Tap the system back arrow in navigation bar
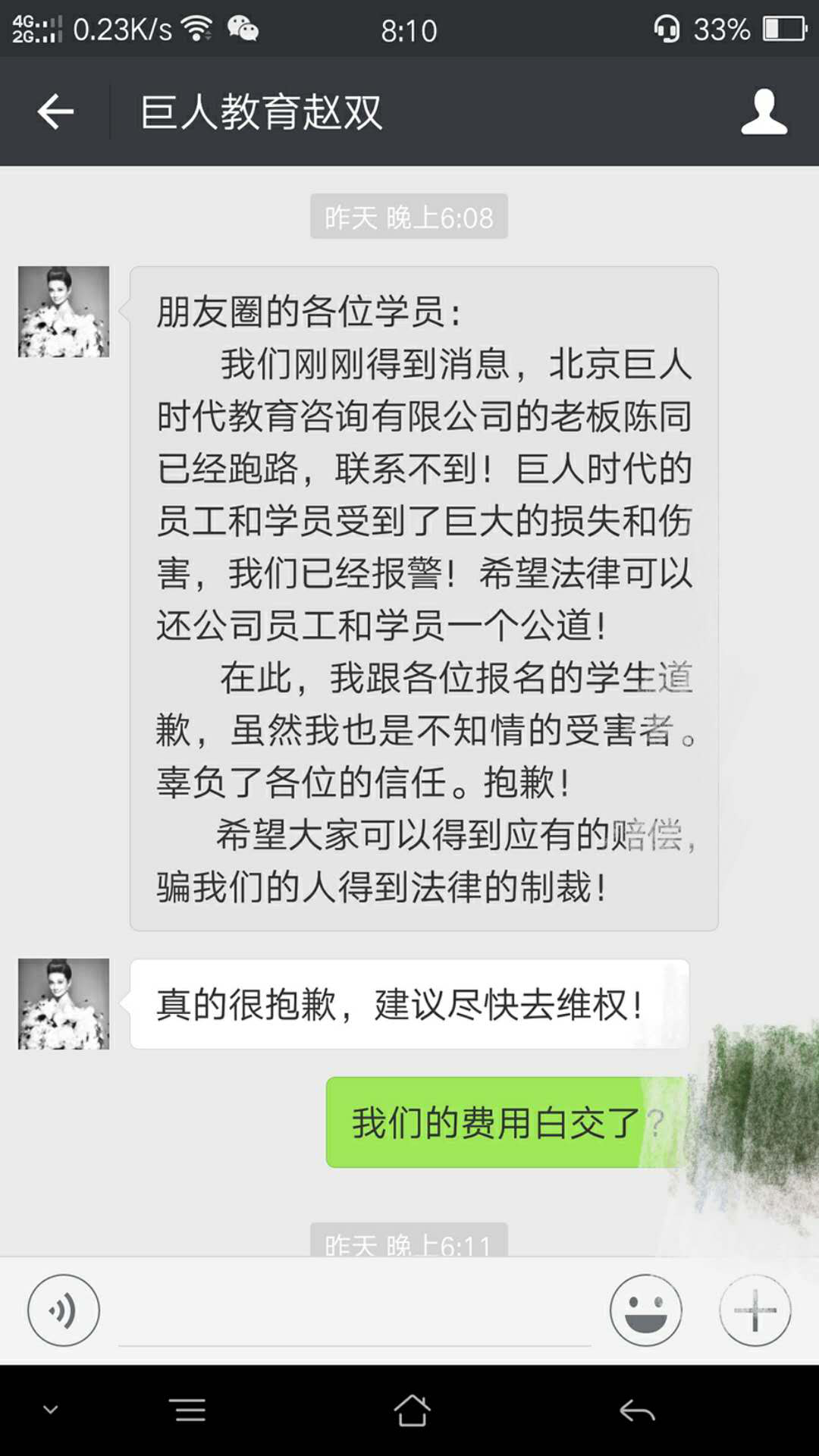The height and width of the screenshot is (1456, 819). pos(637,1410)
